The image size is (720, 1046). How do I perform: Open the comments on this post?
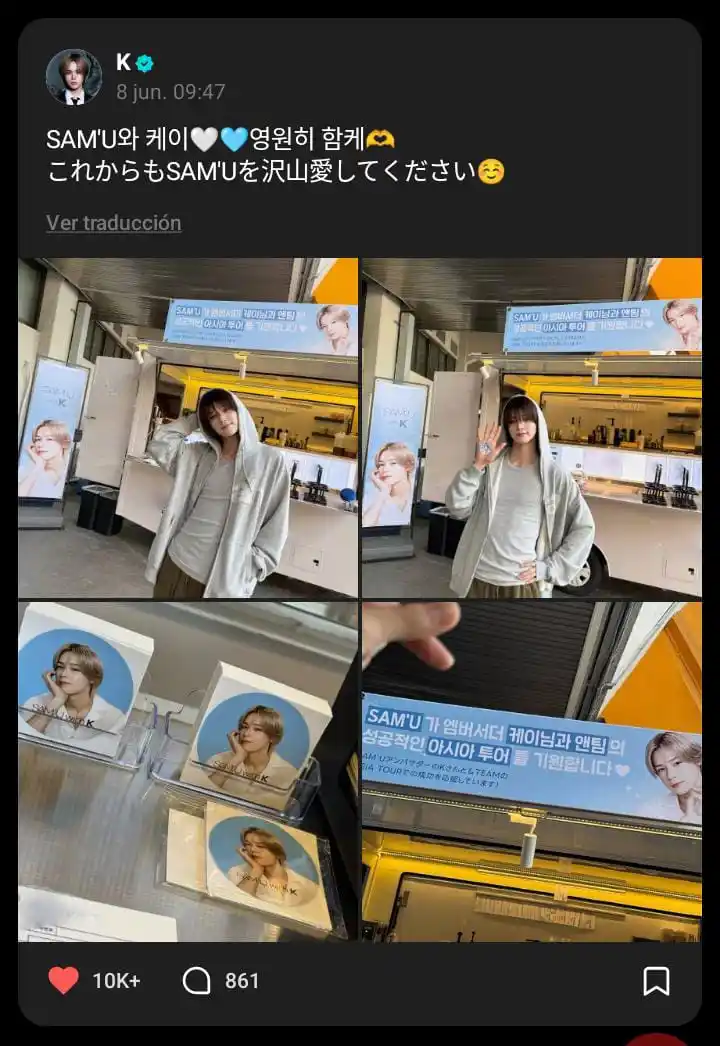(197, 980)
